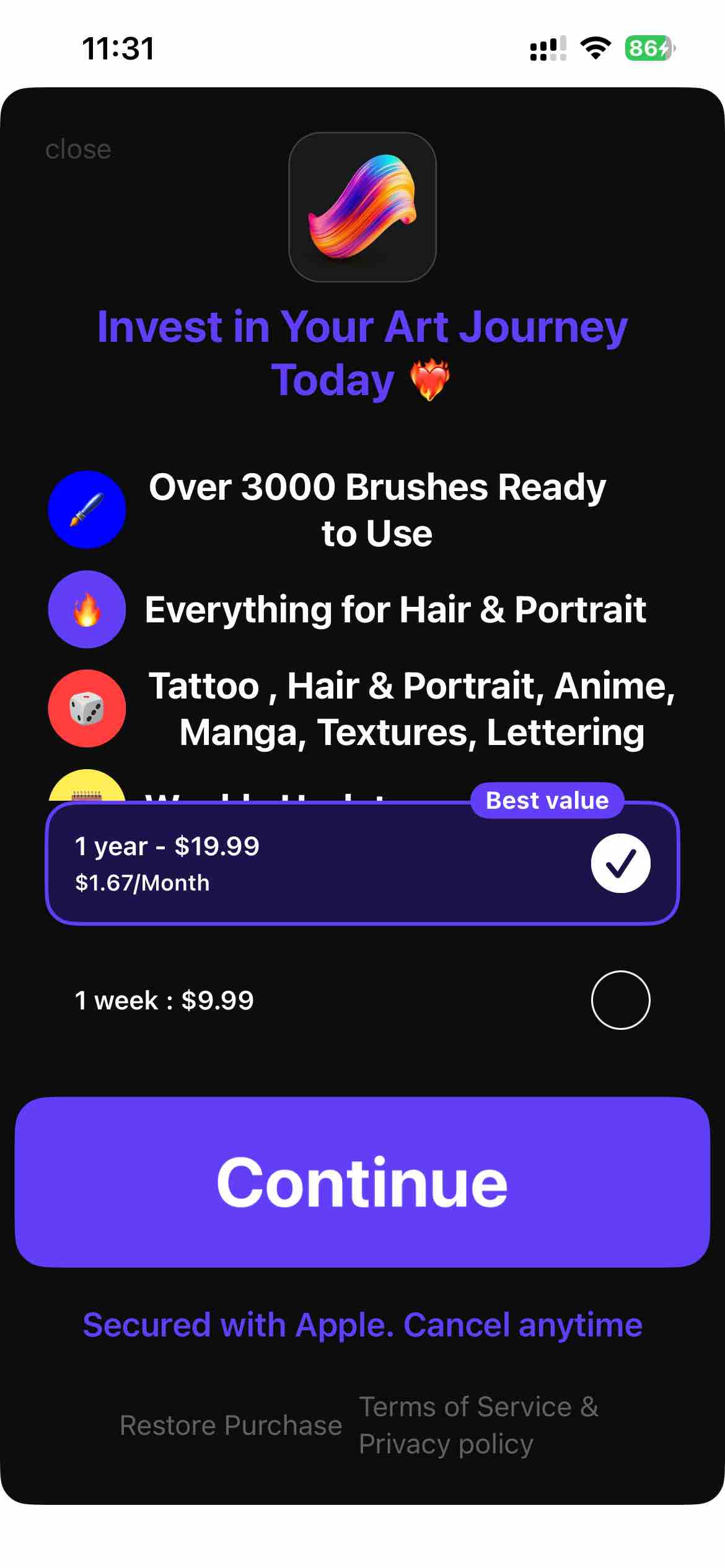Click the Wi-Fi icon in the status bar
Image resolution: width=725 pixels, height=1568 pixels.
pos(594,49)
